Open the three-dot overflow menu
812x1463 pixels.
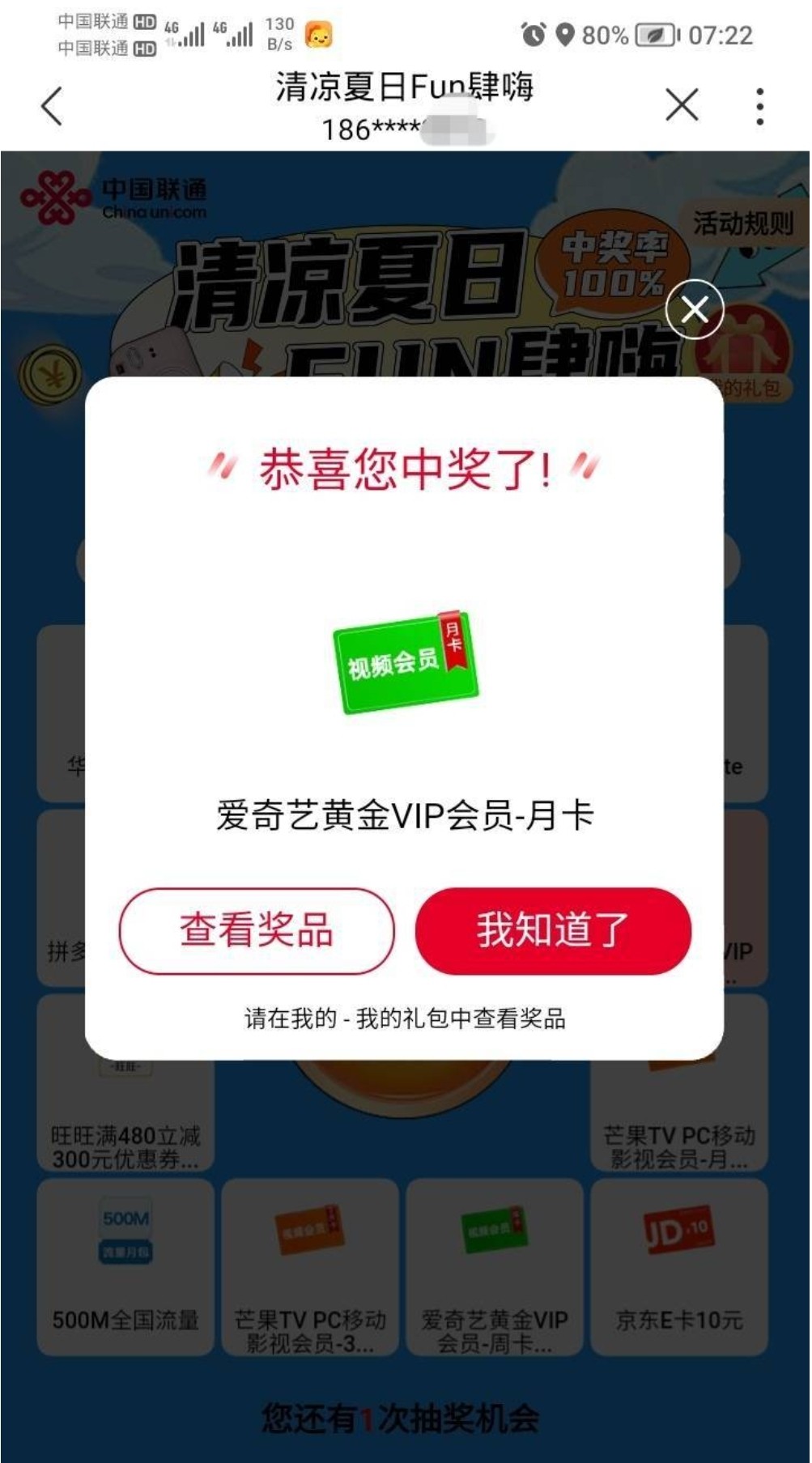click(x=759, y=106)
